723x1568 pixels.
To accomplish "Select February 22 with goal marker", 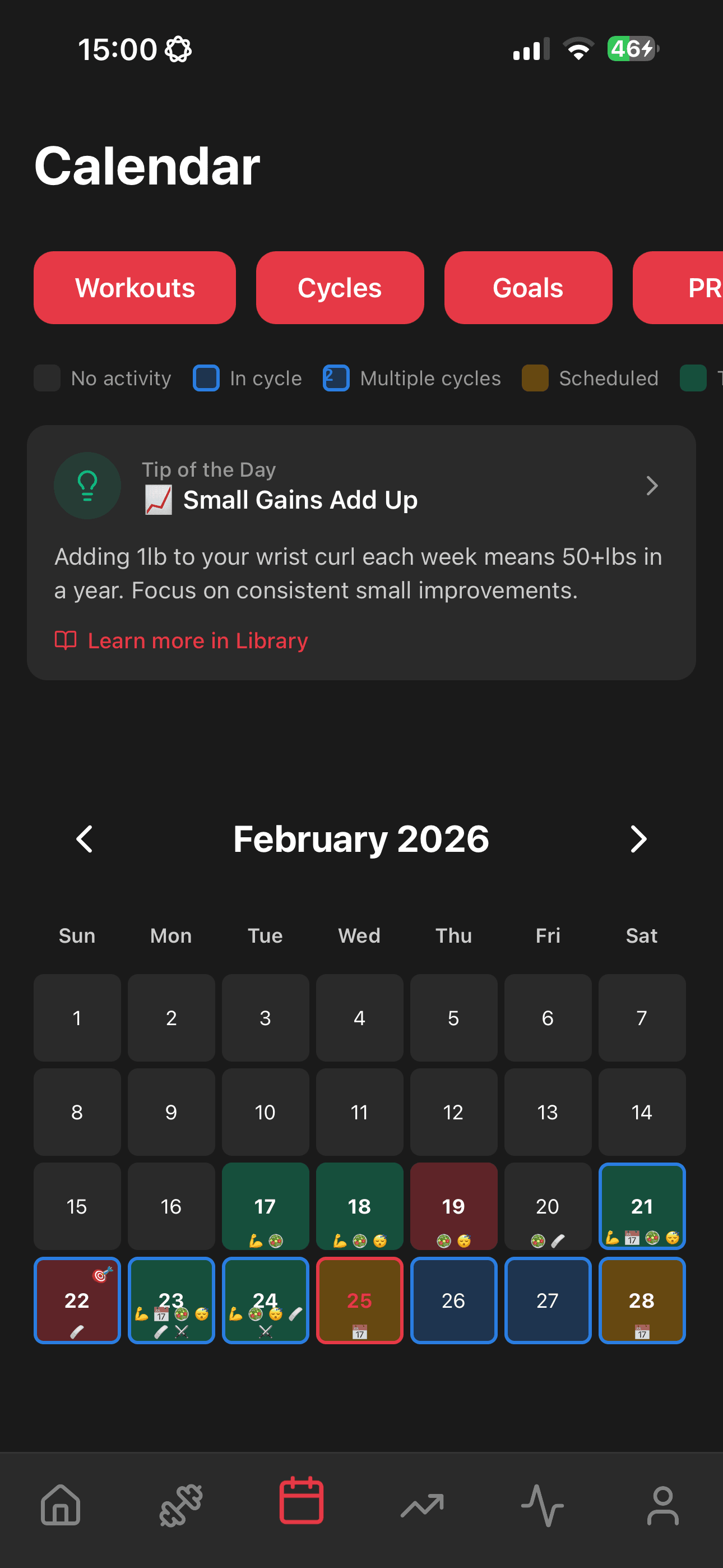I will [x=77, y=1299].
